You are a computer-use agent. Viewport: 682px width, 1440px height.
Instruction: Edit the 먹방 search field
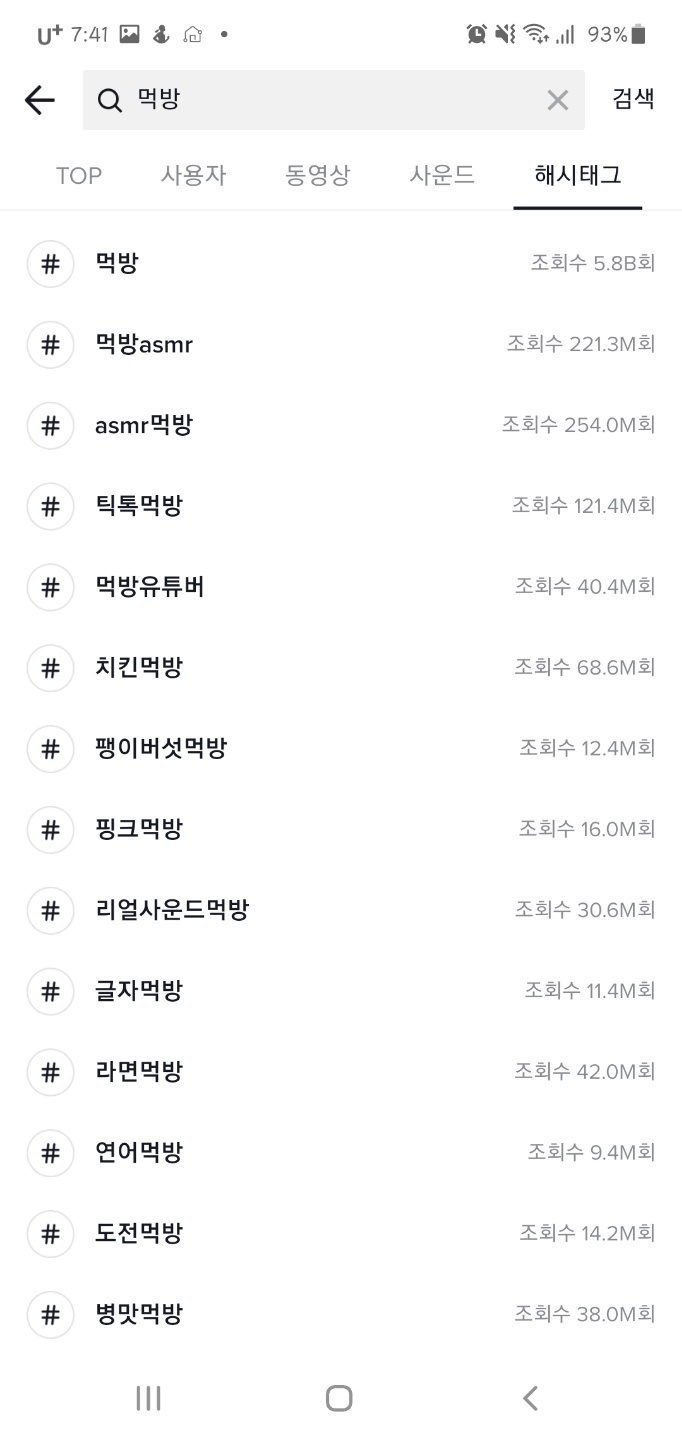[x=330, y=100]
